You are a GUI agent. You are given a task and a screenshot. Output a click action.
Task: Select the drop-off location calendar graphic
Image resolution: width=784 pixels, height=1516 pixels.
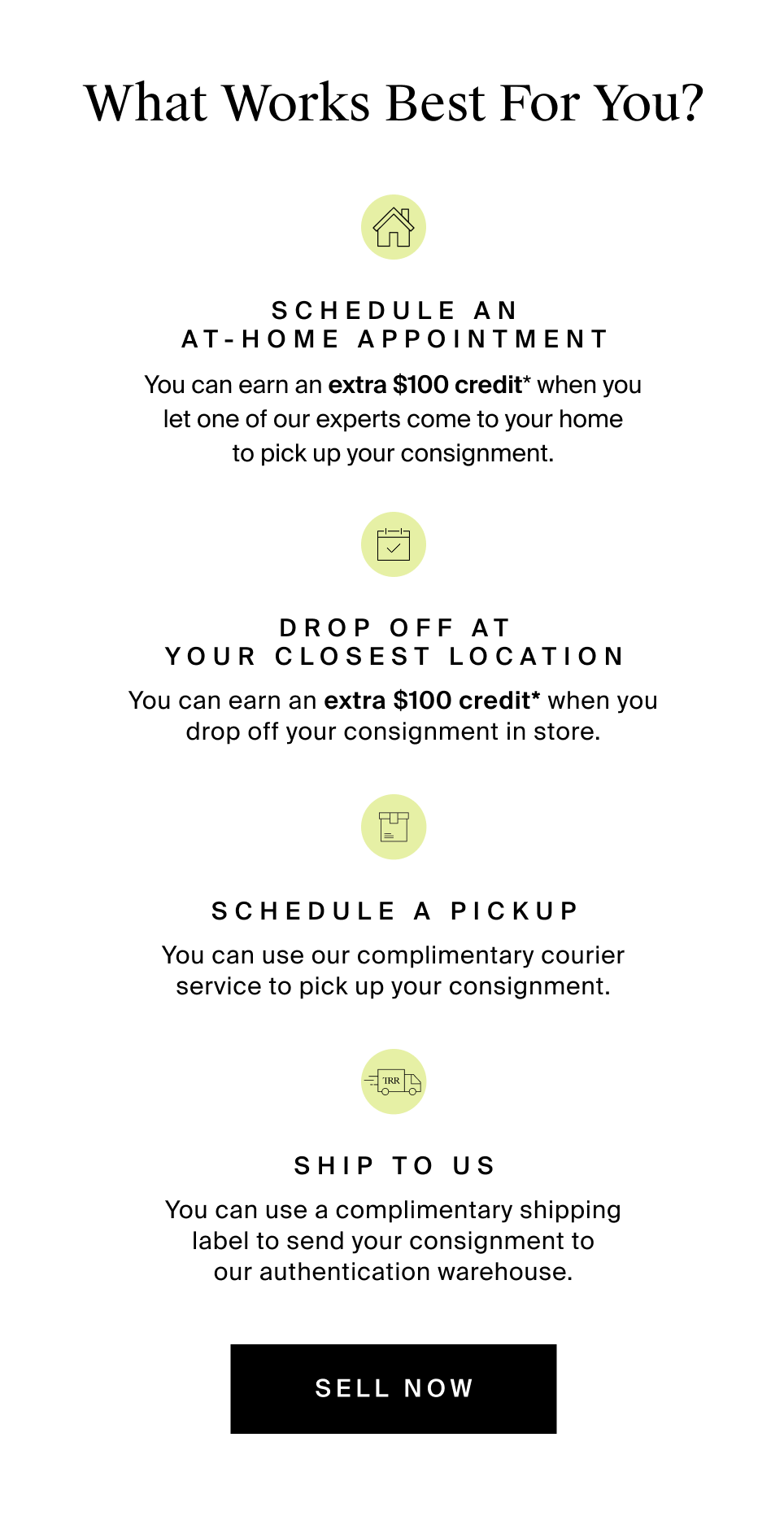(394, 544)
